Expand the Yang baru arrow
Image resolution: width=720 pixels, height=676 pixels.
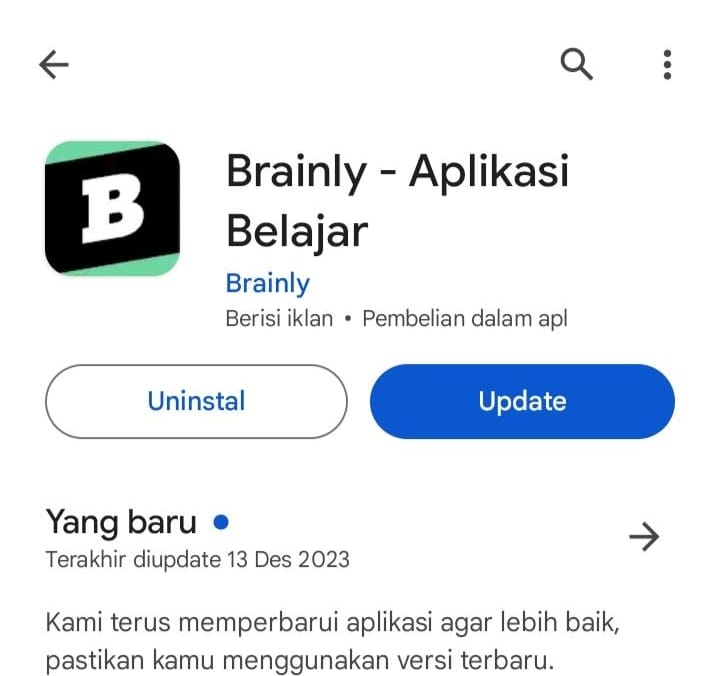(x=644, y=536)
